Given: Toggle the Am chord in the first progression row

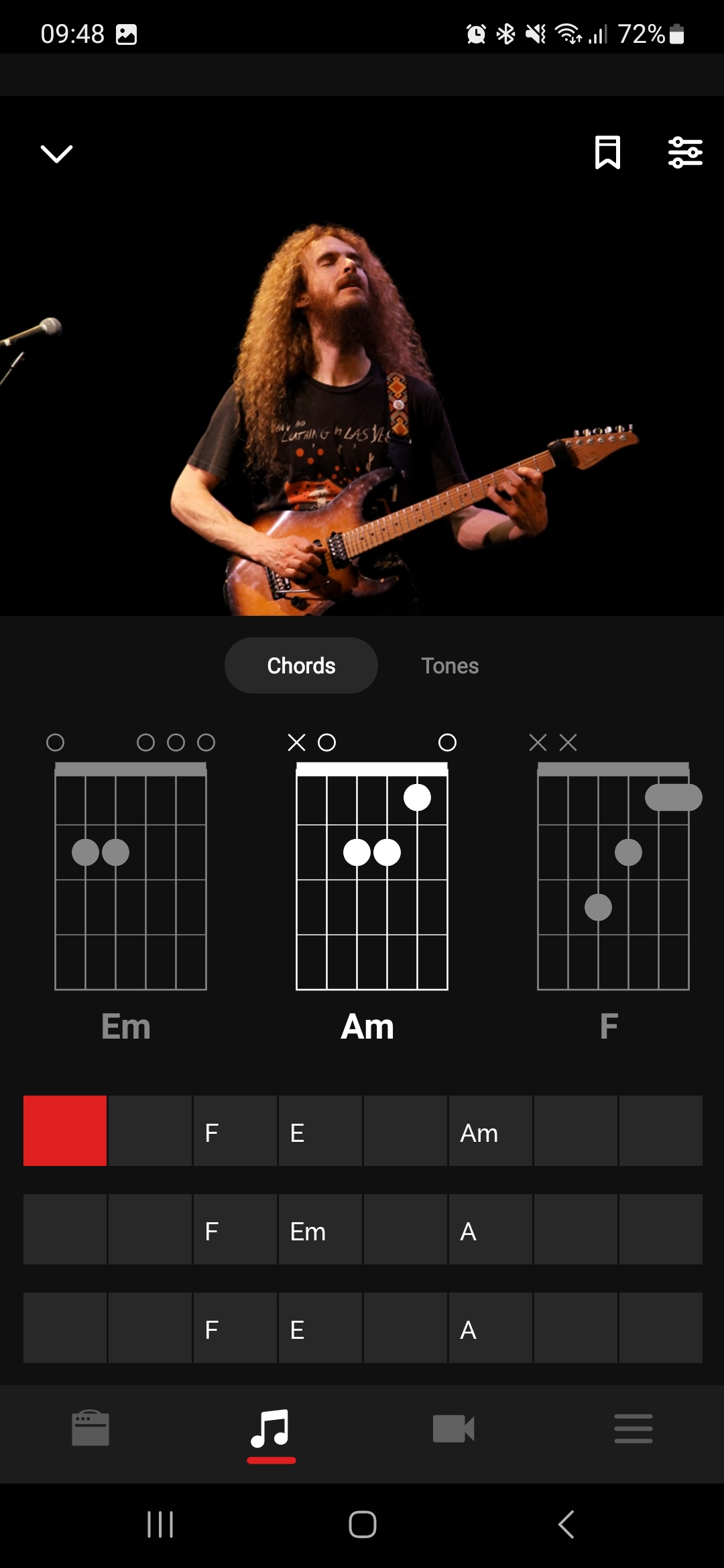Looking at the screenshot, I should click(x=490, y=1131).
